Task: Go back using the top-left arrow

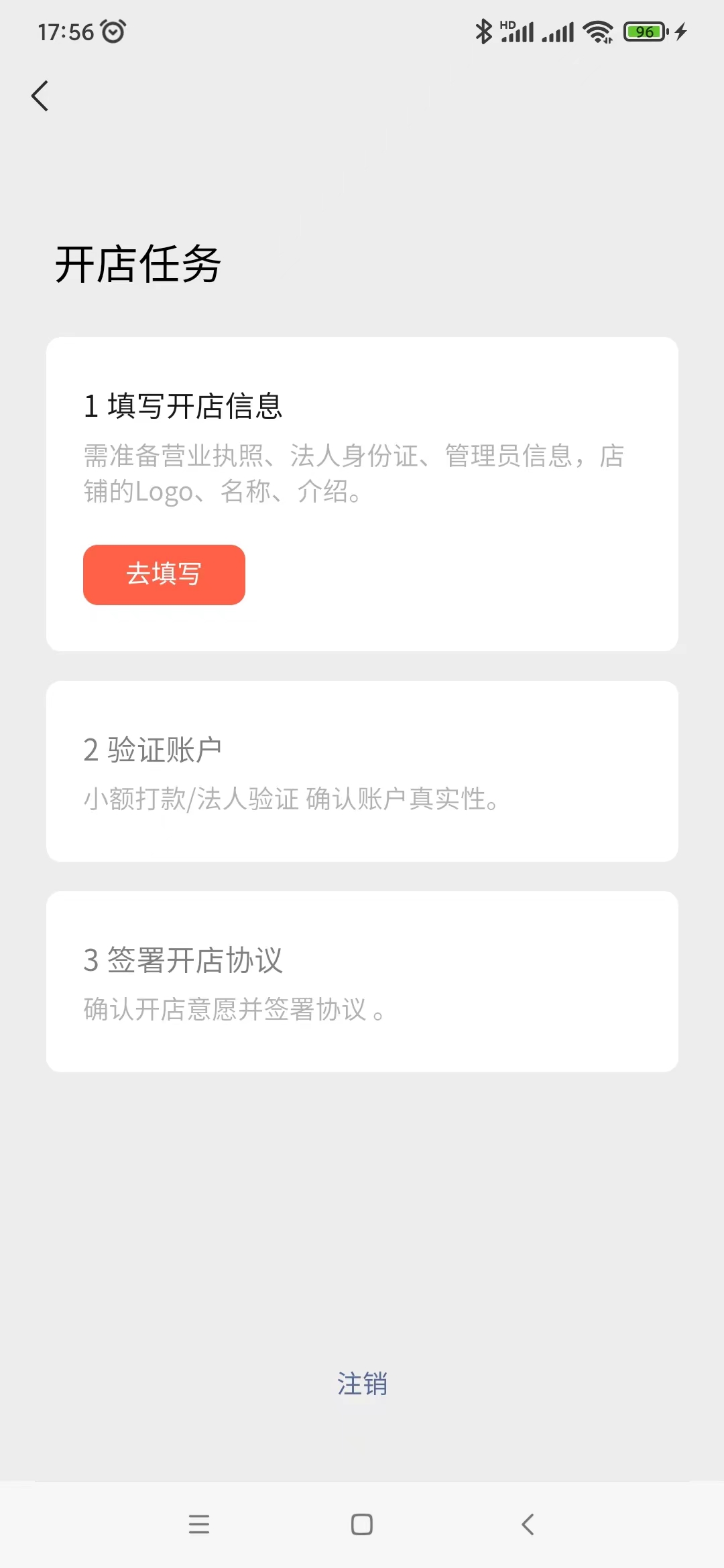Action: point(40,96)
